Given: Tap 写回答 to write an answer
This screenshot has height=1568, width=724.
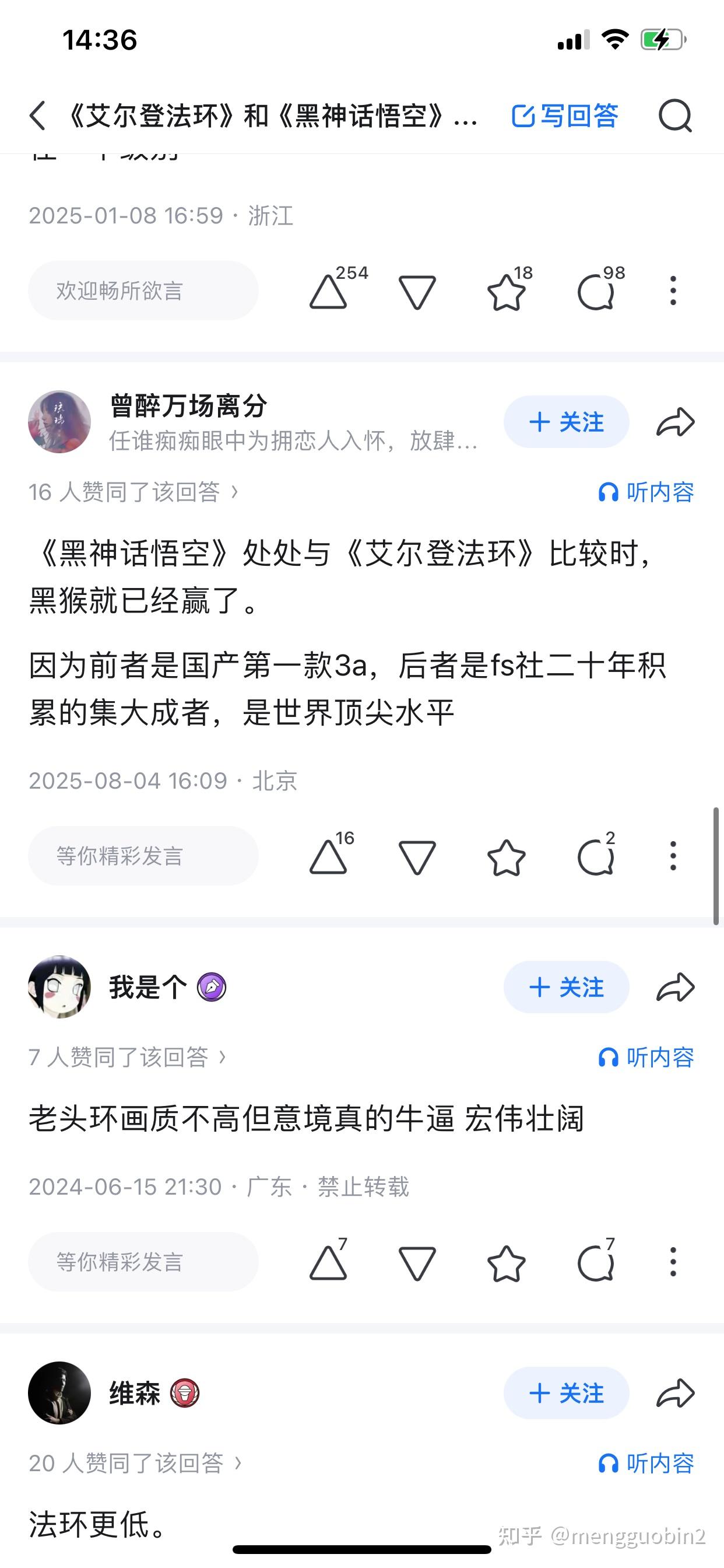Looking at the screenshot, I should (x=566, y=116).
